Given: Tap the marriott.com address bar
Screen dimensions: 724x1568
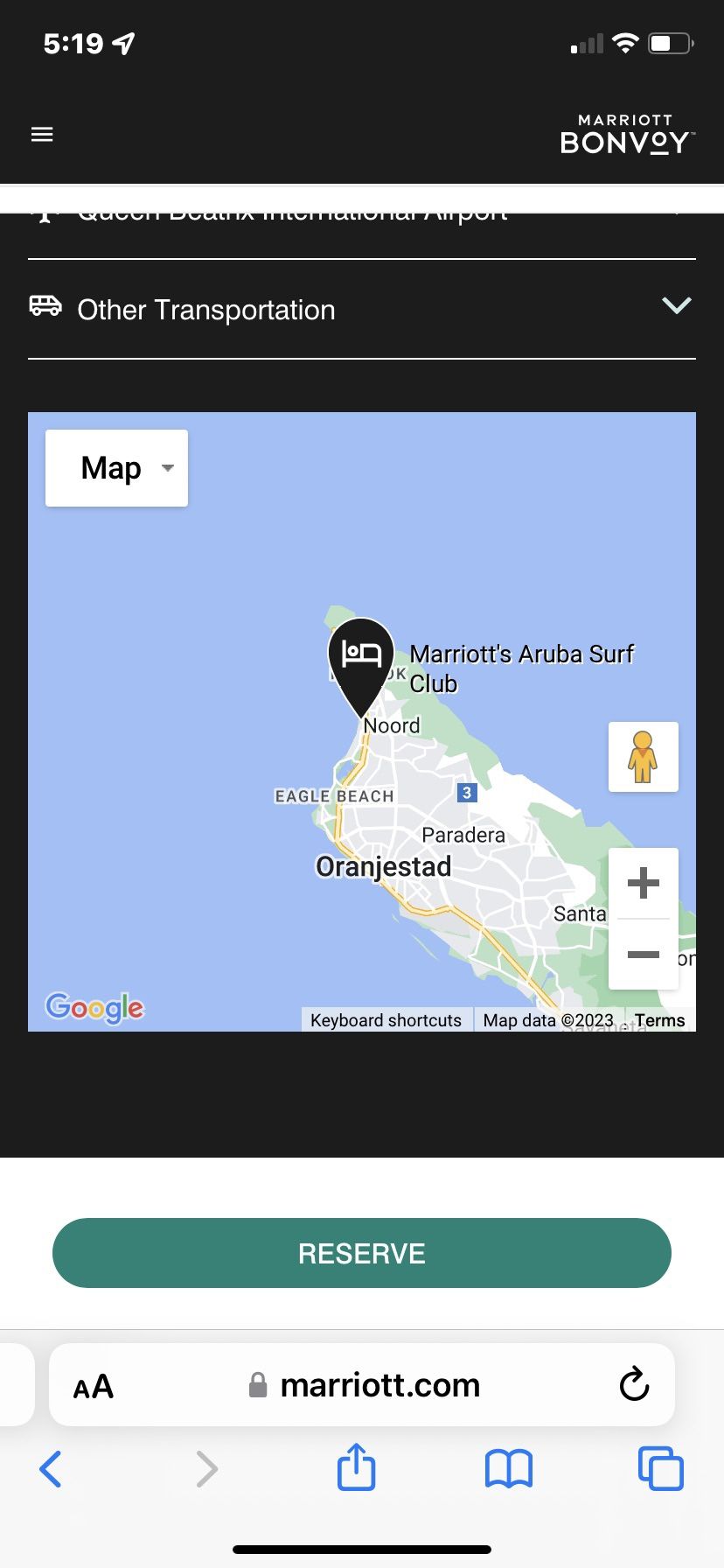Looking at the screenshot, I should (x=367, y=1385).
